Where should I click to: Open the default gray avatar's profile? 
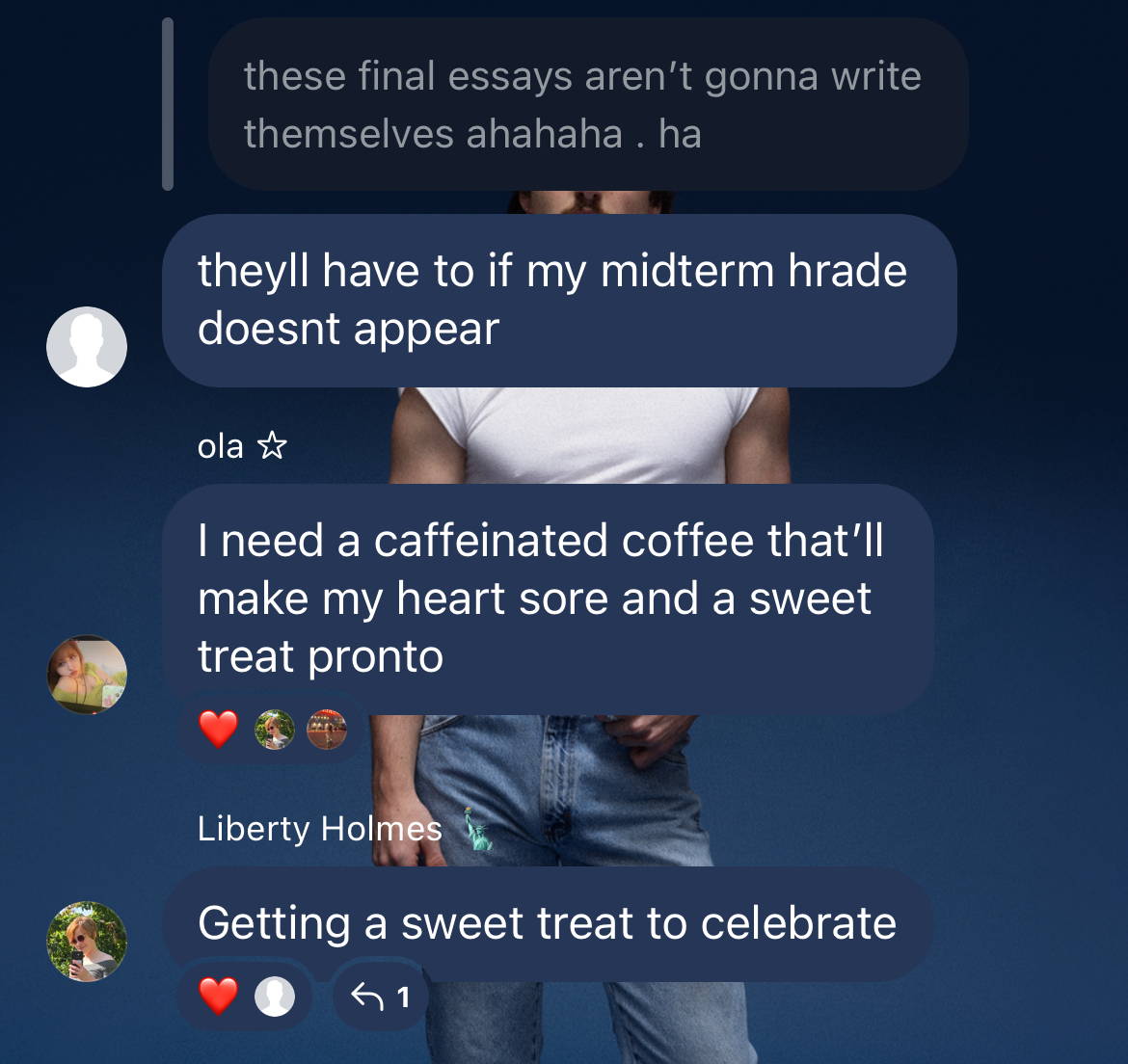click(87, 347)
